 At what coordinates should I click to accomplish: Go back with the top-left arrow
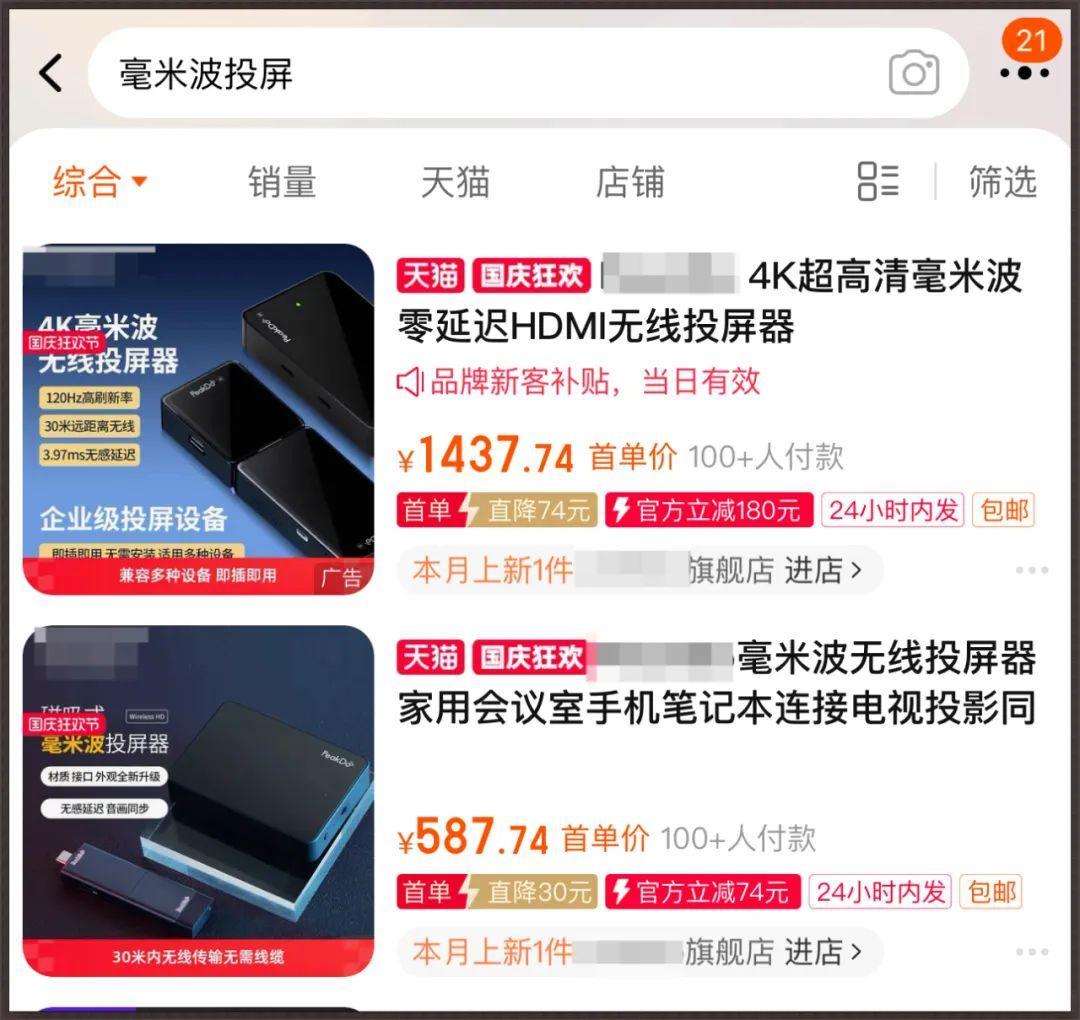click(x=51, y=73)
